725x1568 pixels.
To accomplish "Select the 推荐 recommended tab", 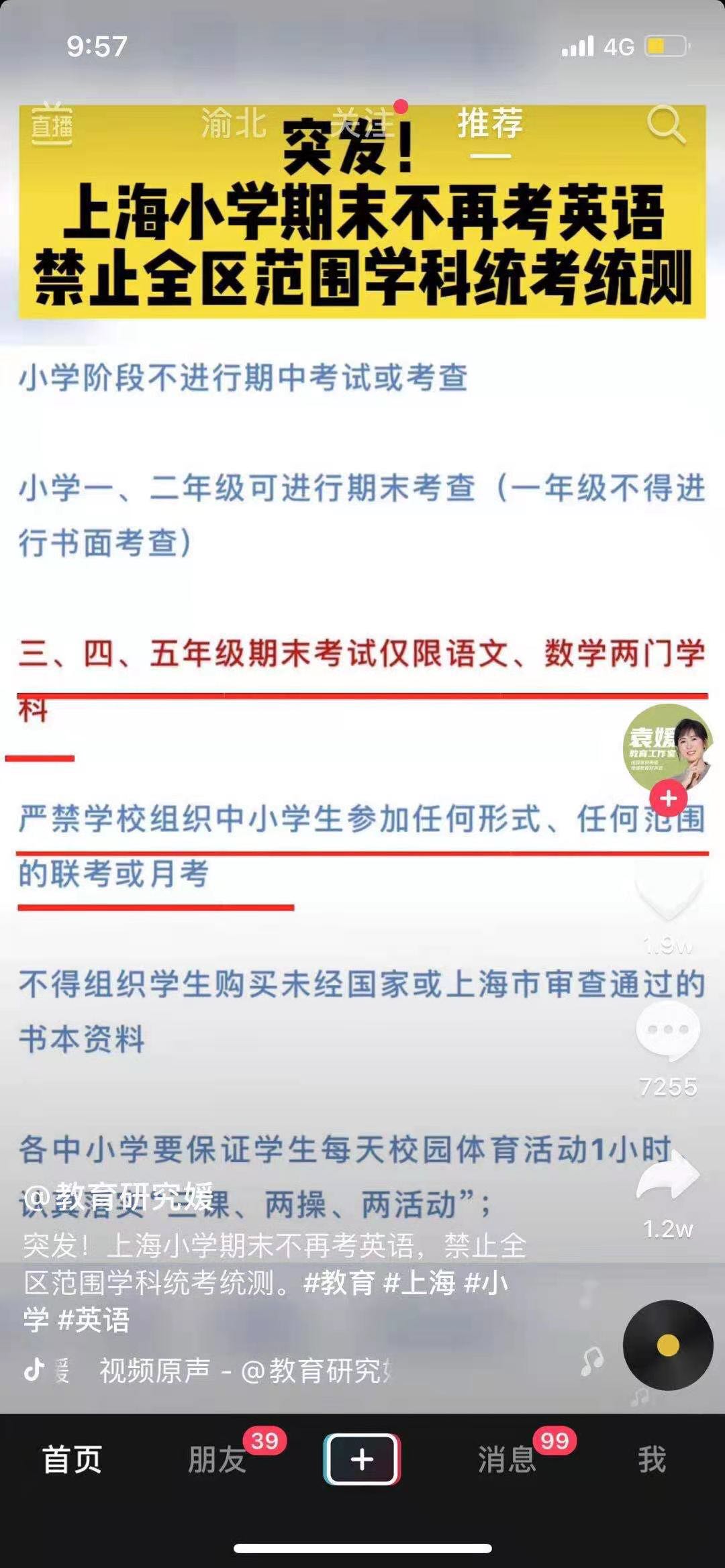I will (x=490, y=123).
